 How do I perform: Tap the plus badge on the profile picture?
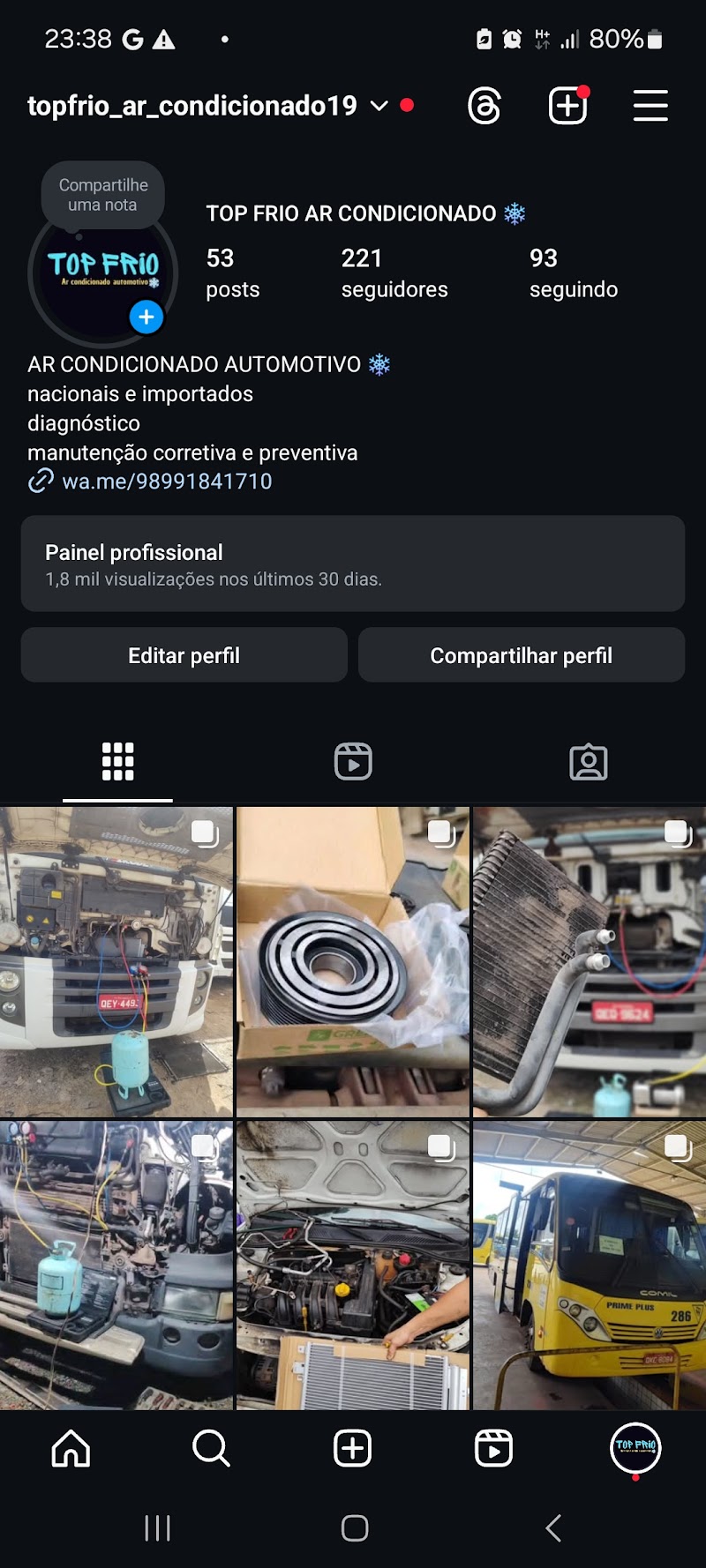(x=146, y=317)
